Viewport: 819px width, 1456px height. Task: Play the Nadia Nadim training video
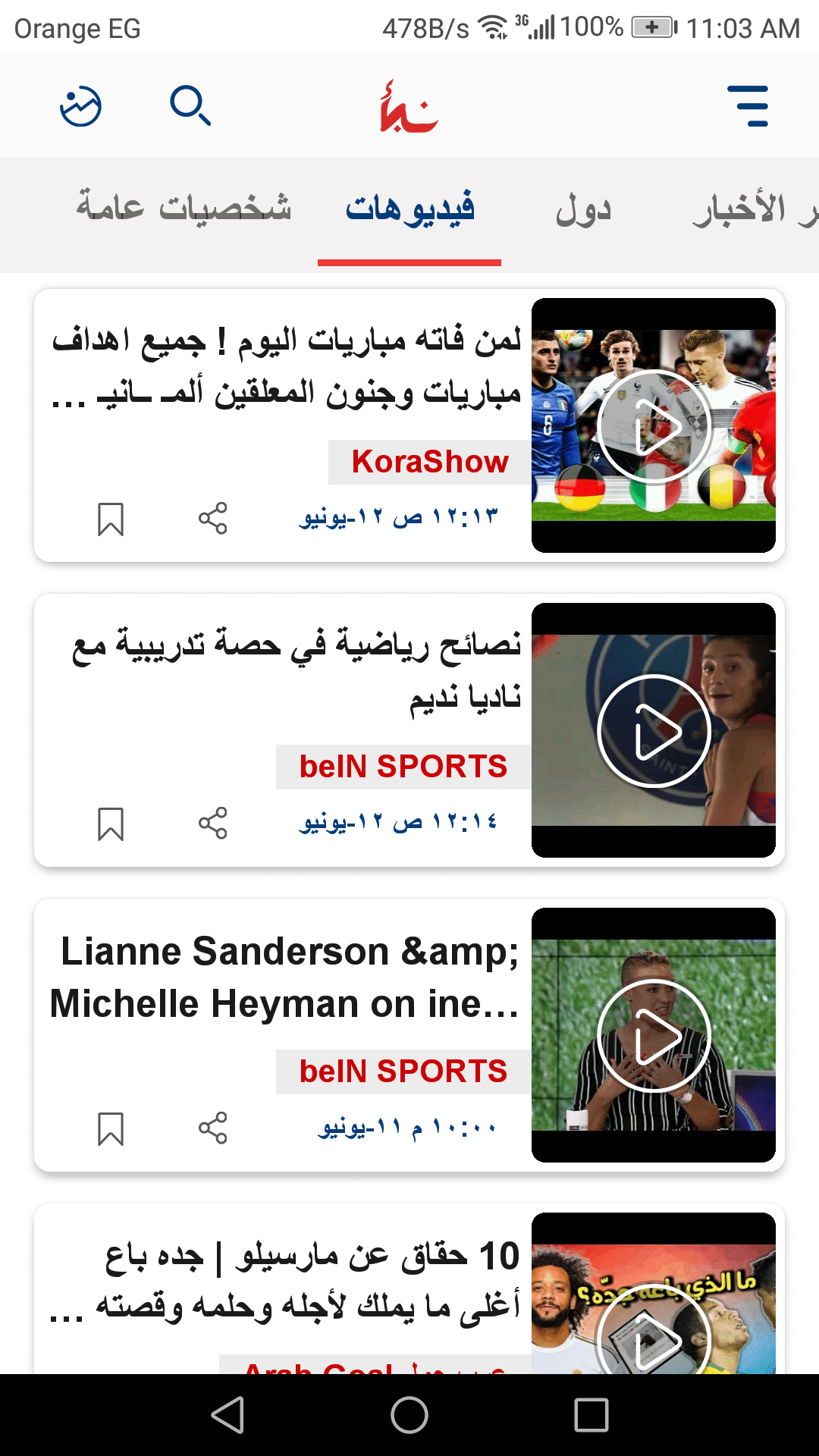654,731
